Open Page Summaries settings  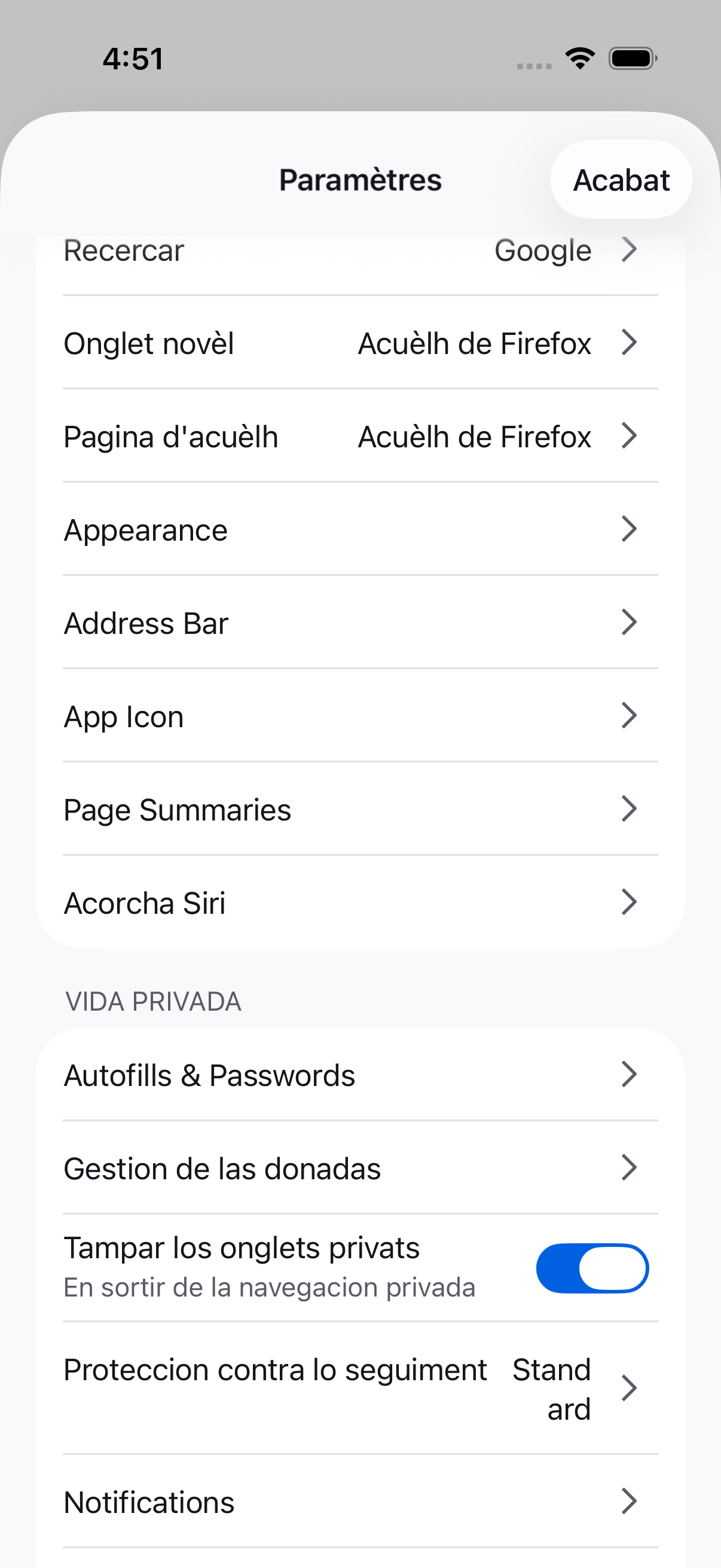[360, 809]
